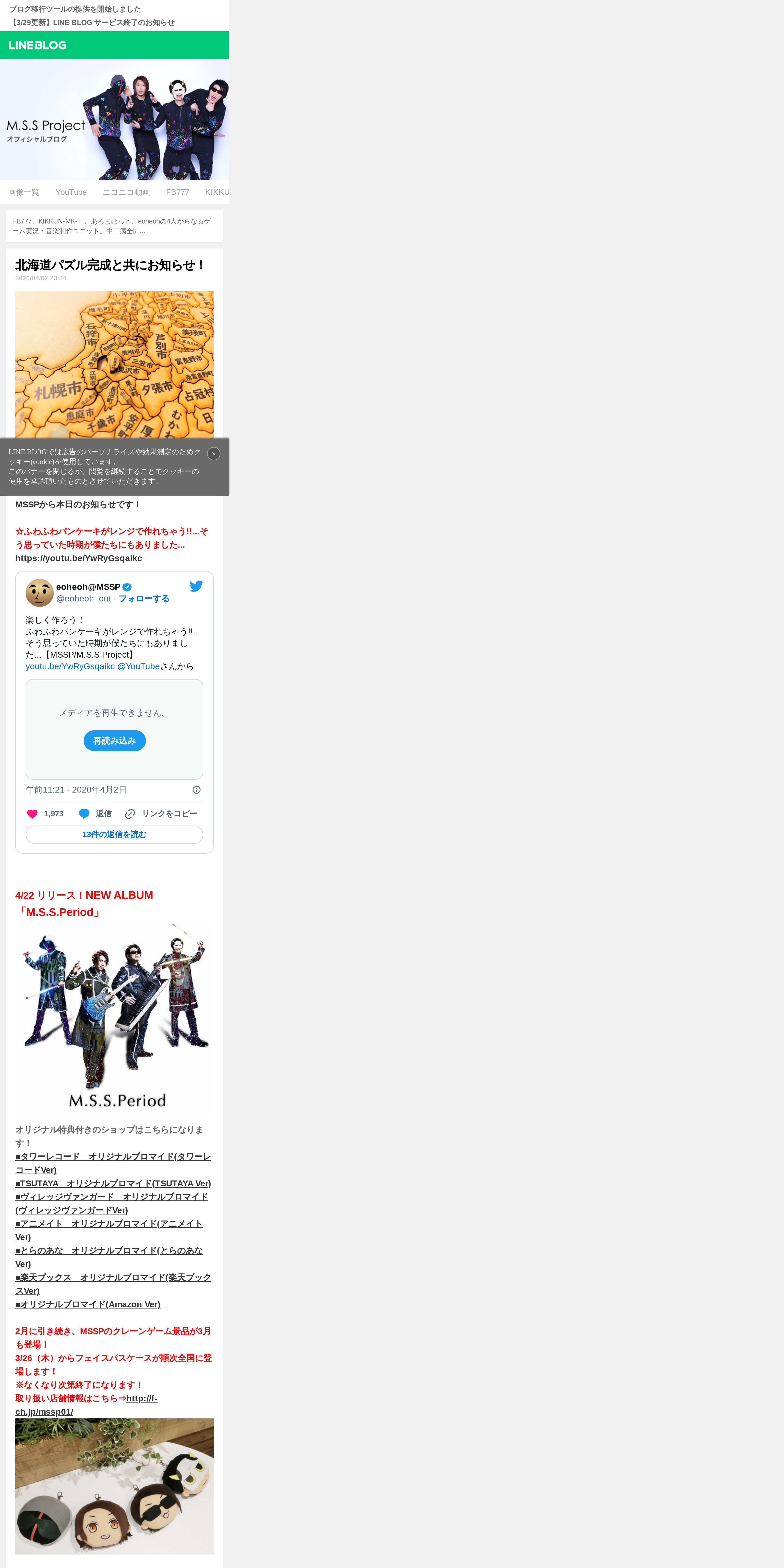Read the 13 replies to the tweet
Image resolution: width=784 pixels, height=1568 pixels.
pos(114,834)
